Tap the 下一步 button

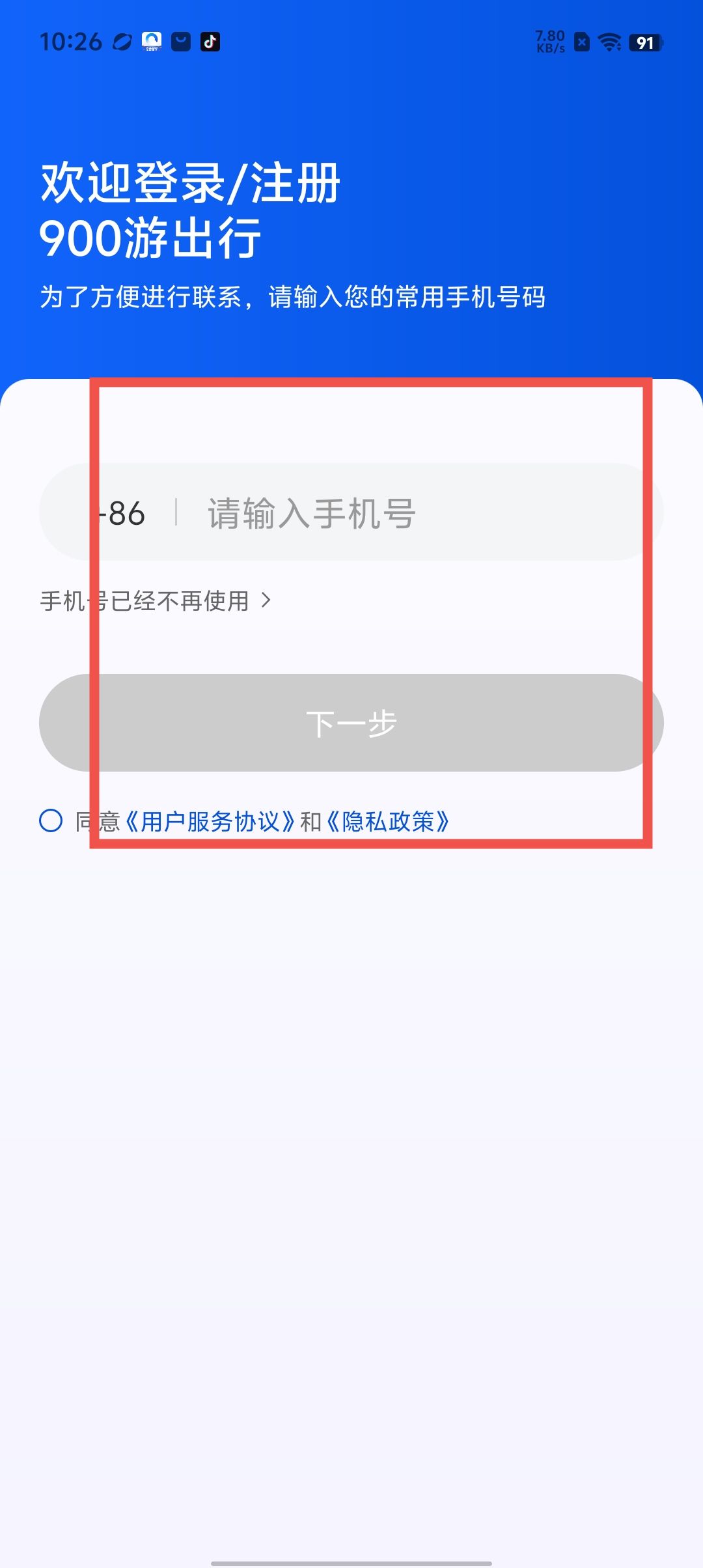(351, 723)
